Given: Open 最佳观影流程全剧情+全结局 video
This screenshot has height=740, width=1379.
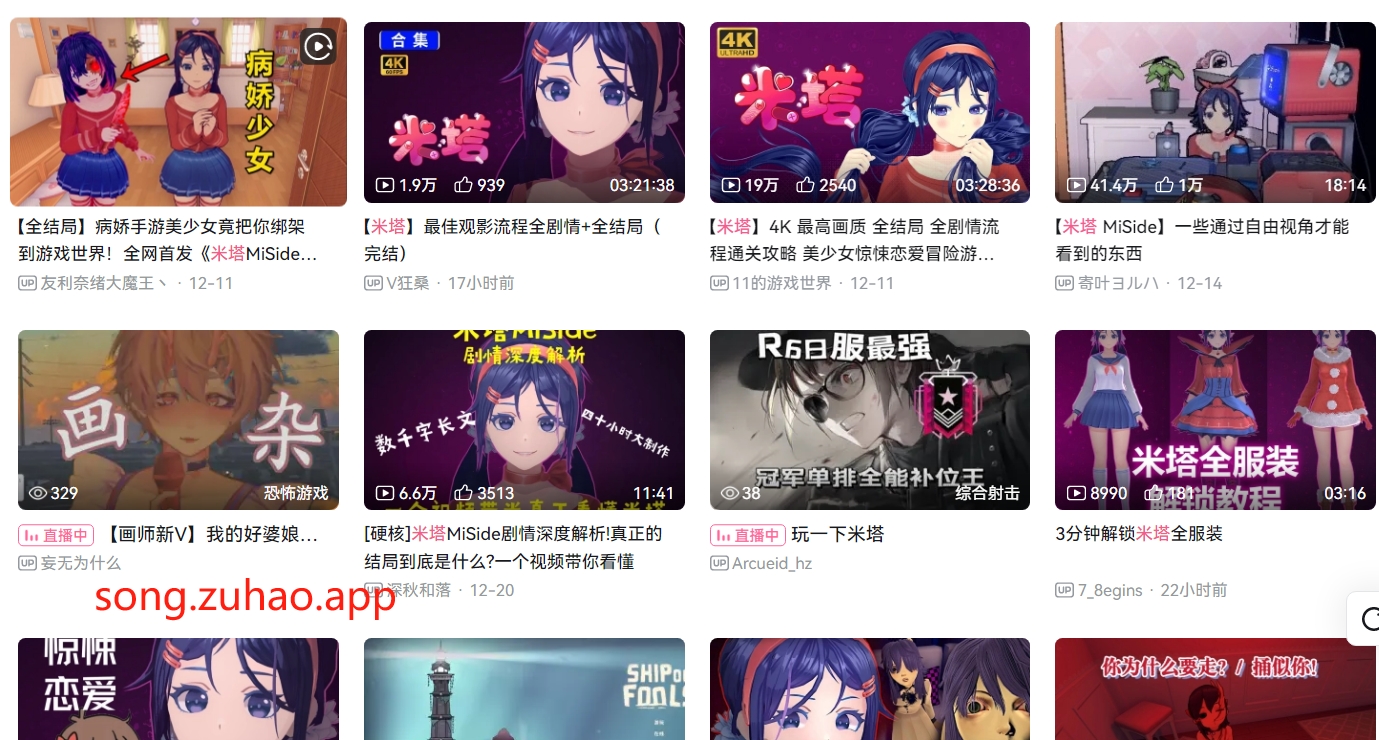Looking at the screenshot, I should pyautogui.click(x=524, y=112).
